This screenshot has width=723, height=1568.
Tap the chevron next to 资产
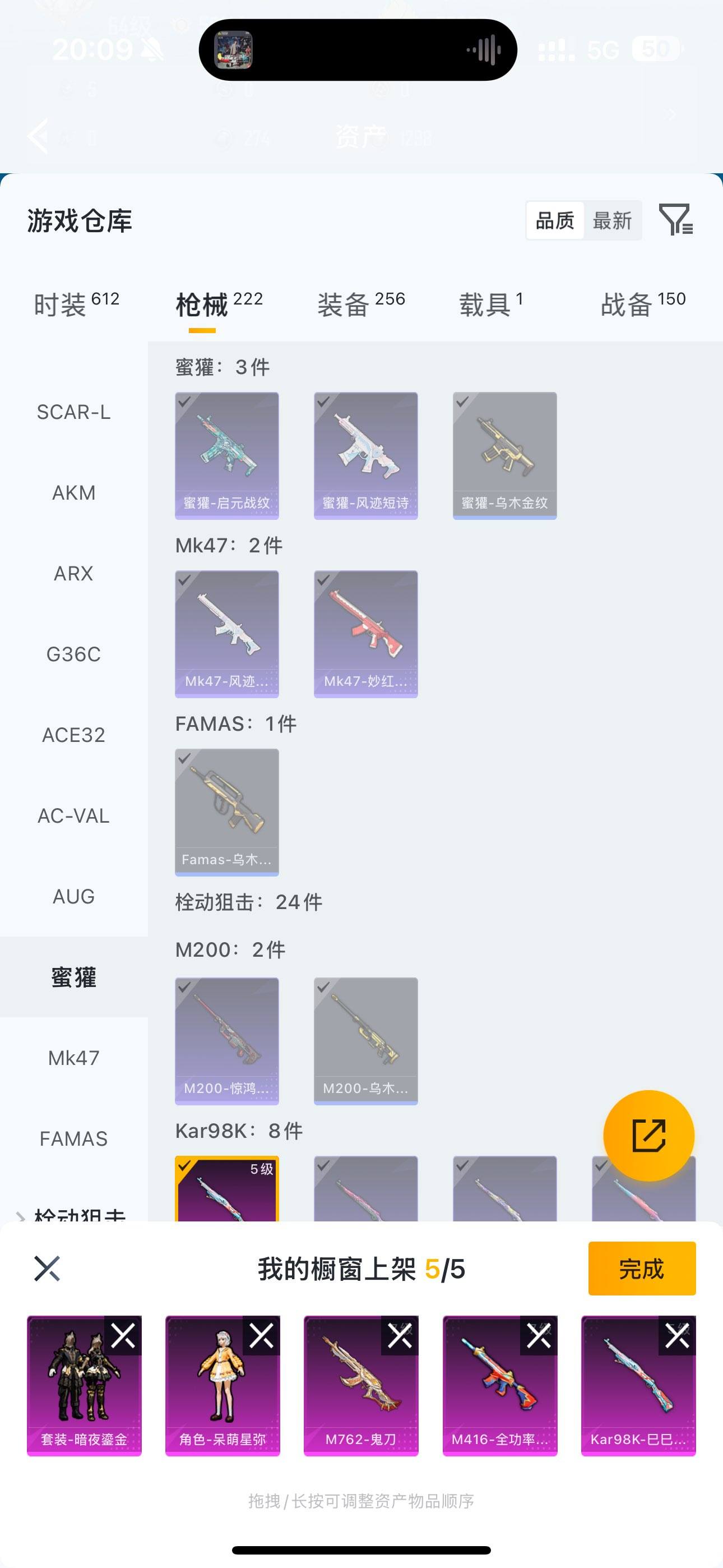pyautogui.click(x=671, y=114)
